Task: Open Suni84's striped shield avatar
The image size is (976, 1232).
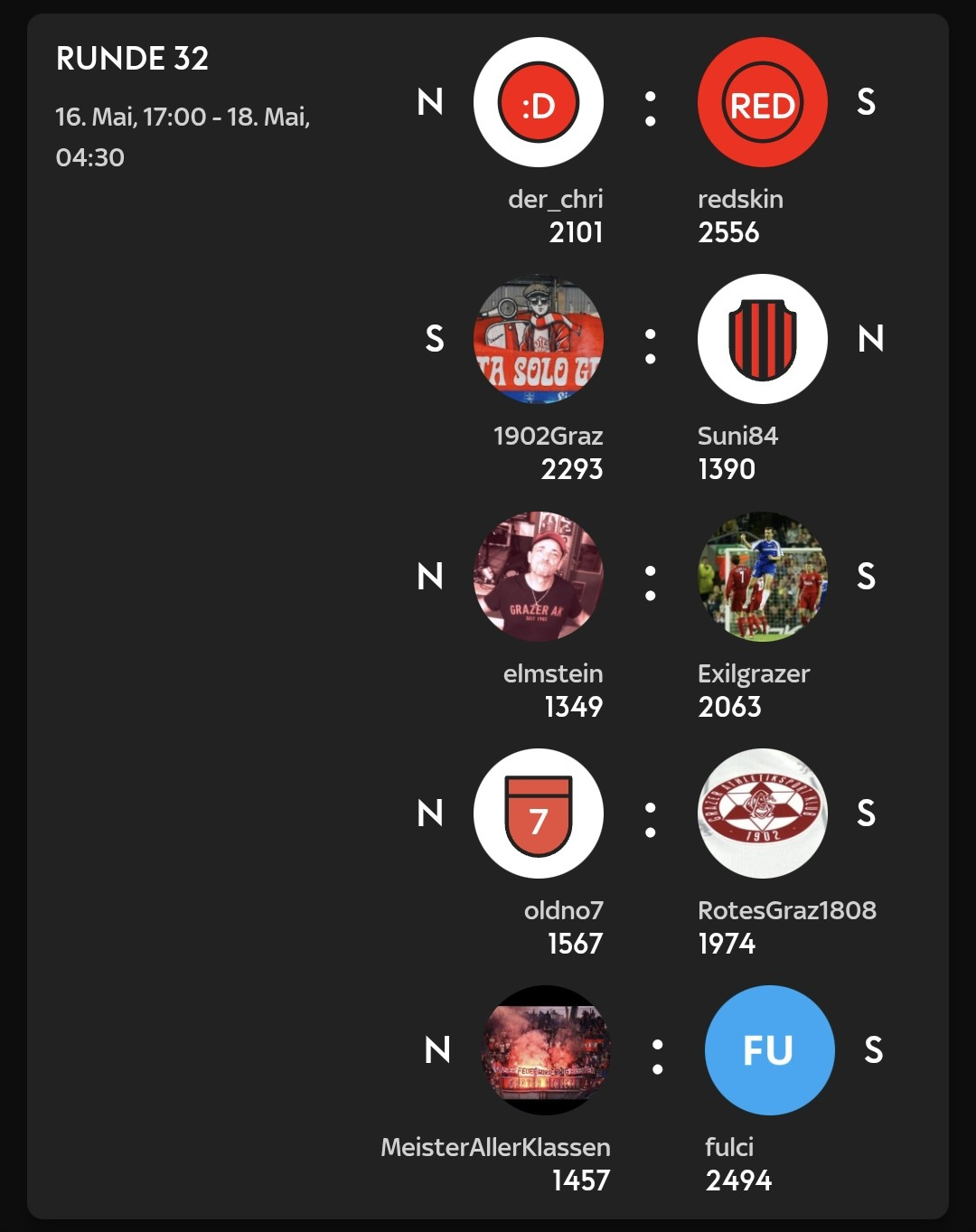Action: tap(763, 339)
